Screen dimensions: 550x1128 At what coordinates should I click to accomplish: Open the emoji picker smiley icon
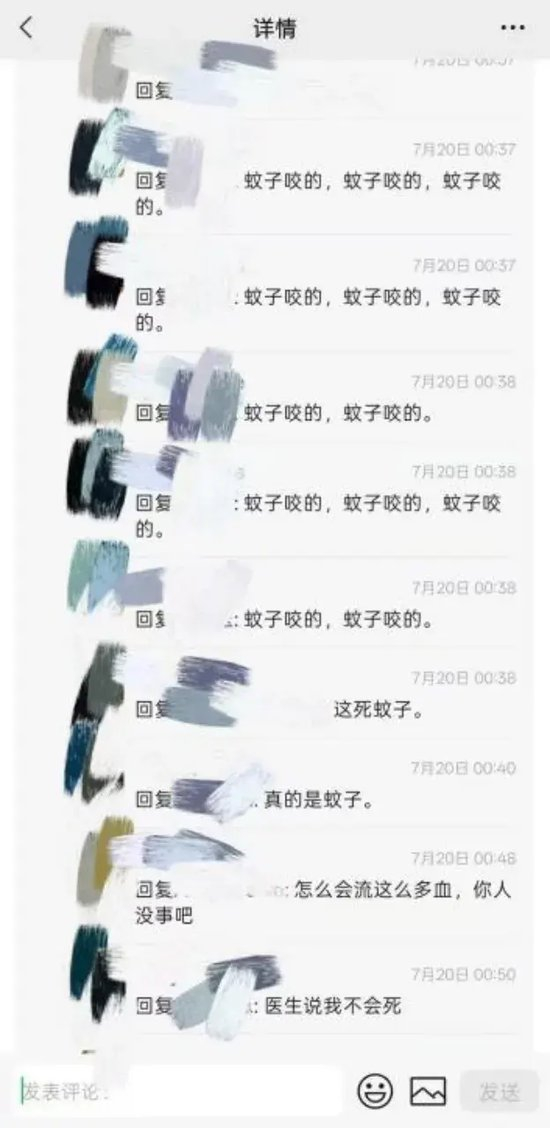click(375, 1091)
